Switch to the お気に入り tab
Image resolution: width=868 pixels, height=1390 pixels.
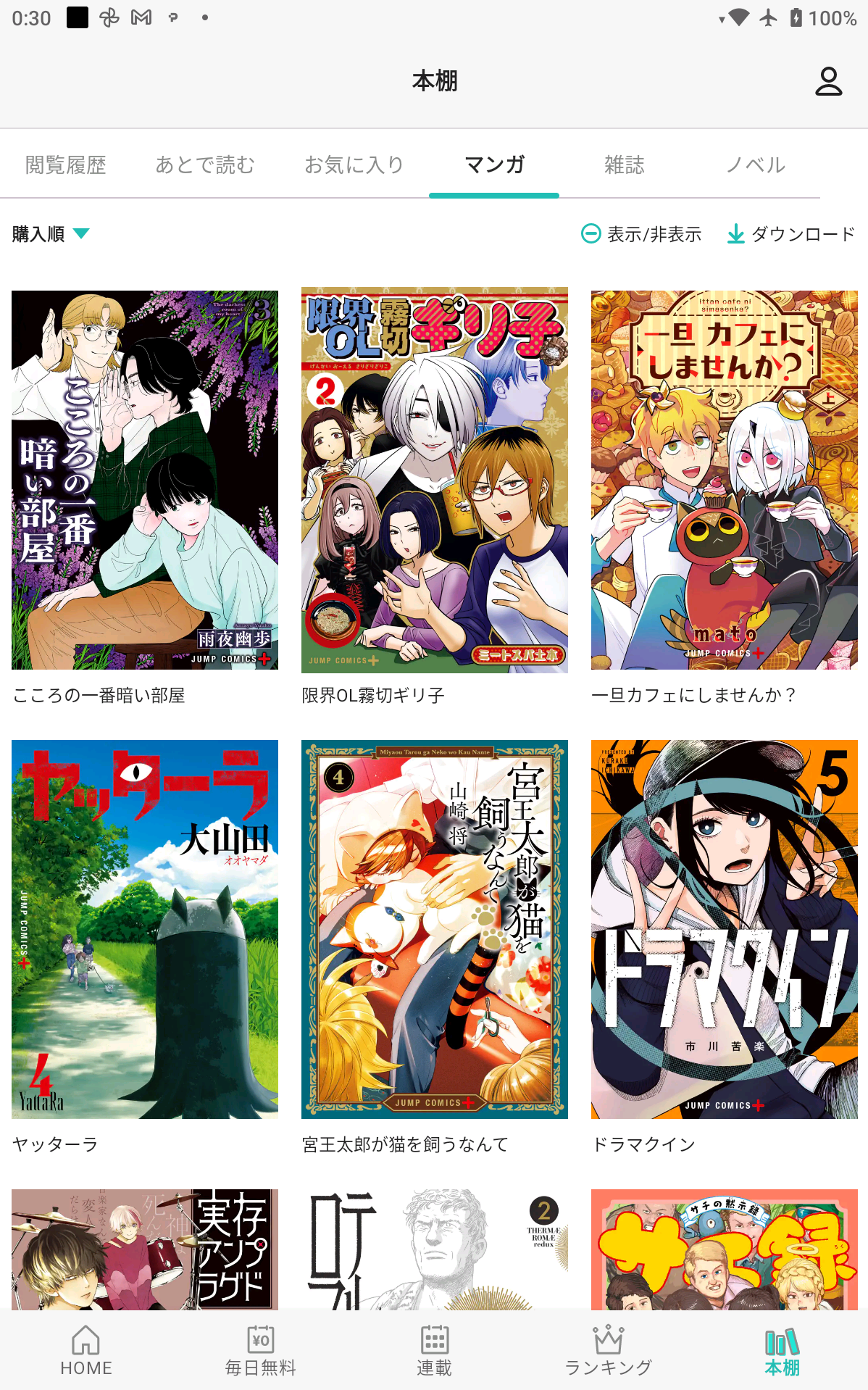pyautogui.click(x=354, y=165)
